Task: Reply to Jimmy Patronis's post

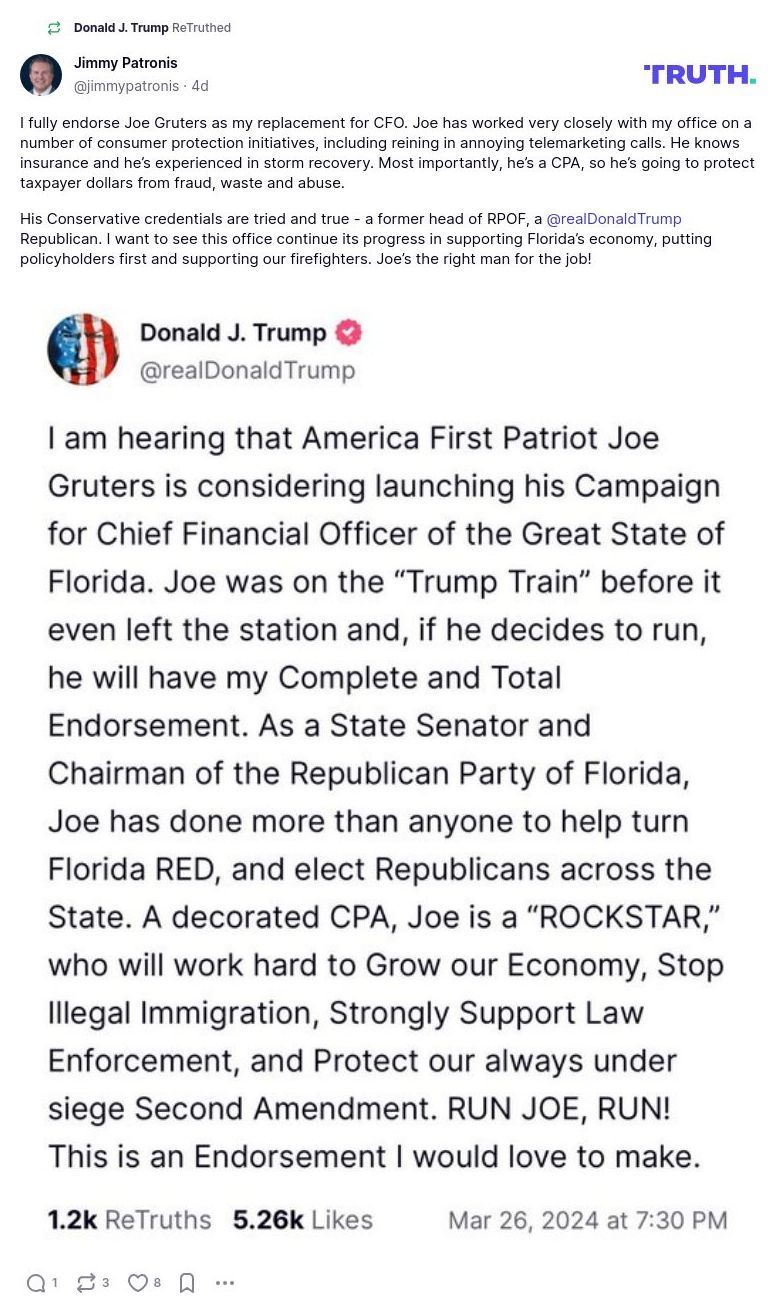Action: pos(37,1282)
